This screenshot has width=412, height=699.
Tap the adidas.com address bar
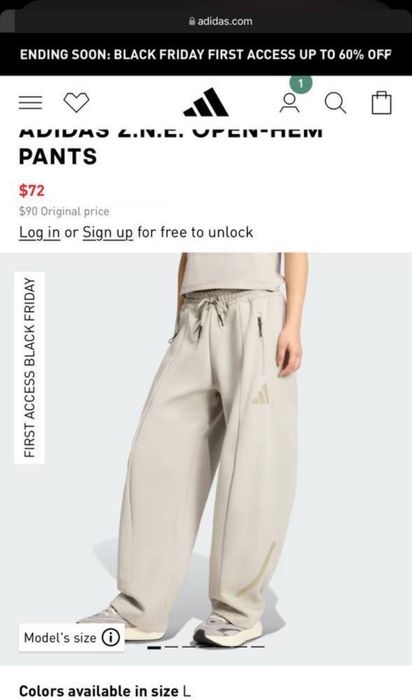coord(220,21)
